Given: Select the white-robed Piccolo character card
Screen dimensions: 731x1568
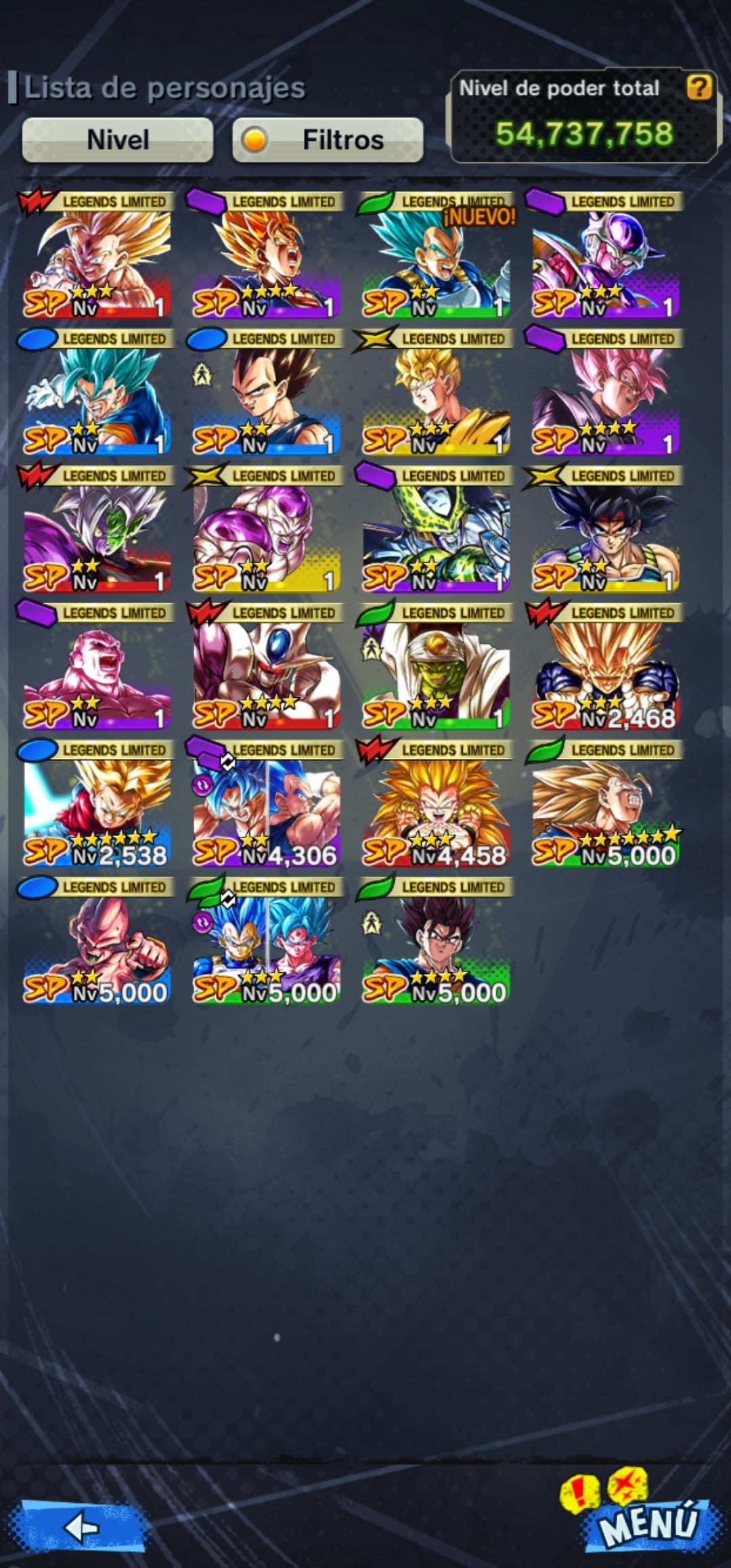Looking at the screenshot, I should click(436, 668).
